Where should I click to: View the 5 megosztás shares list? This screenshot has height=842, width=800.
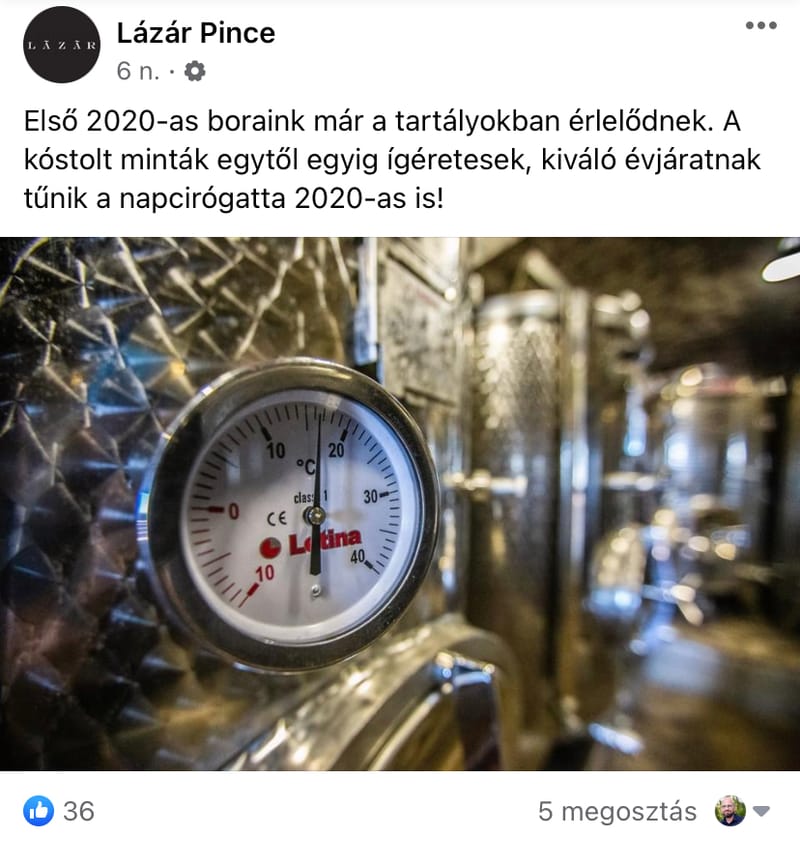tap(617, 811)
